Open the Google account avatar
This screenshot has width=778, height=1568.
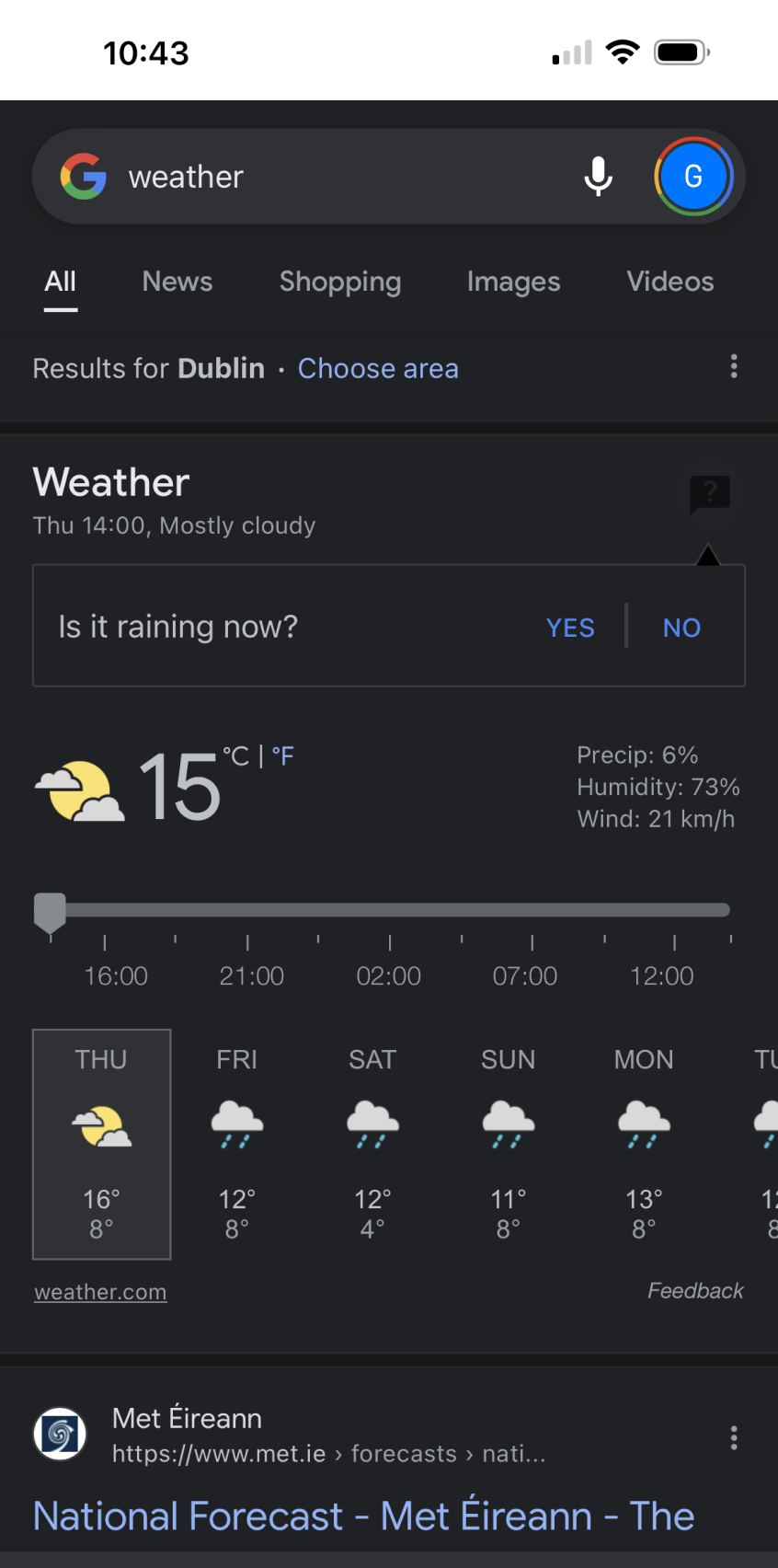click(x=693, y=177)
